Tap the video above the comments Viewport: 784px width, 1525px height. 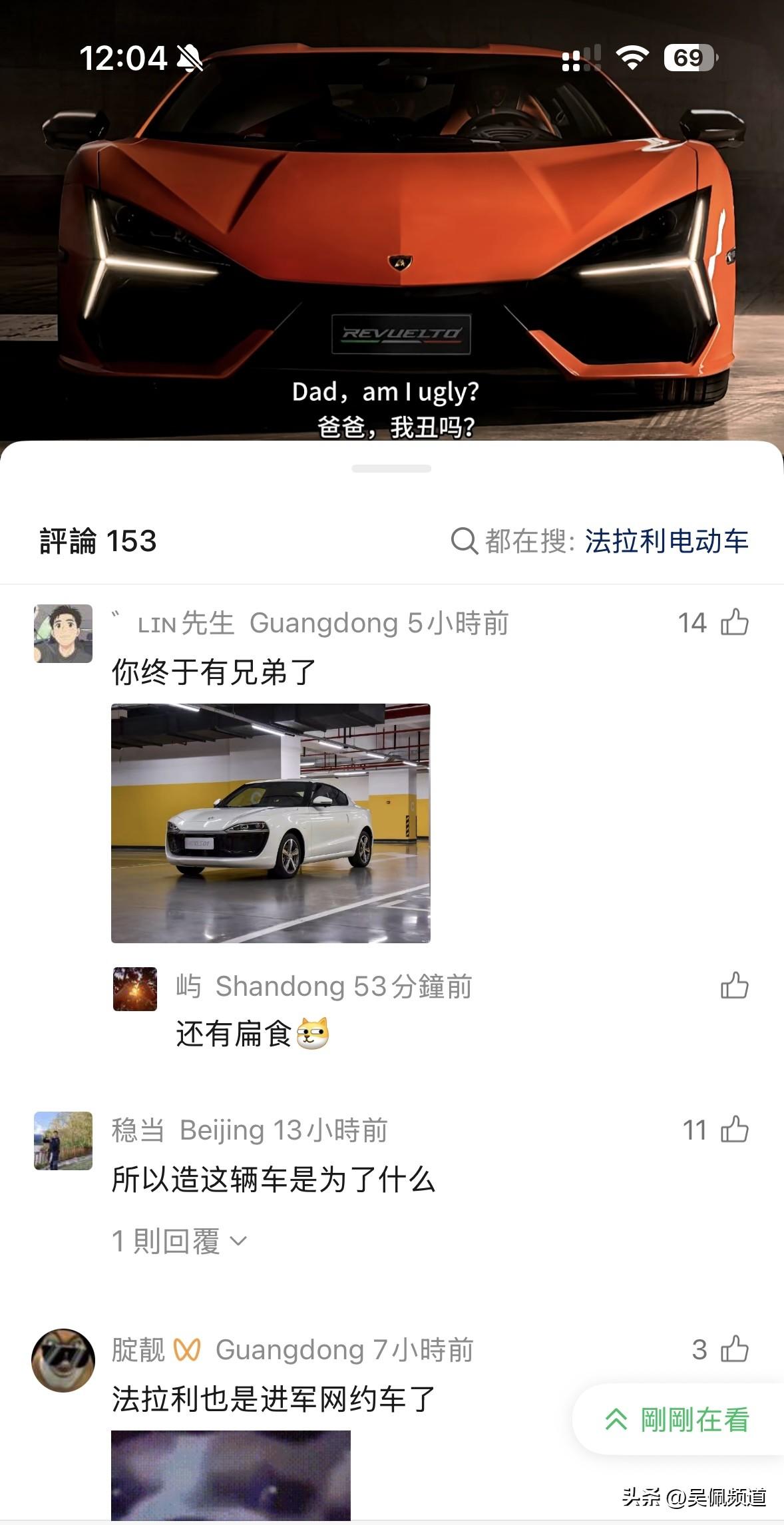(x=392, y=220)
